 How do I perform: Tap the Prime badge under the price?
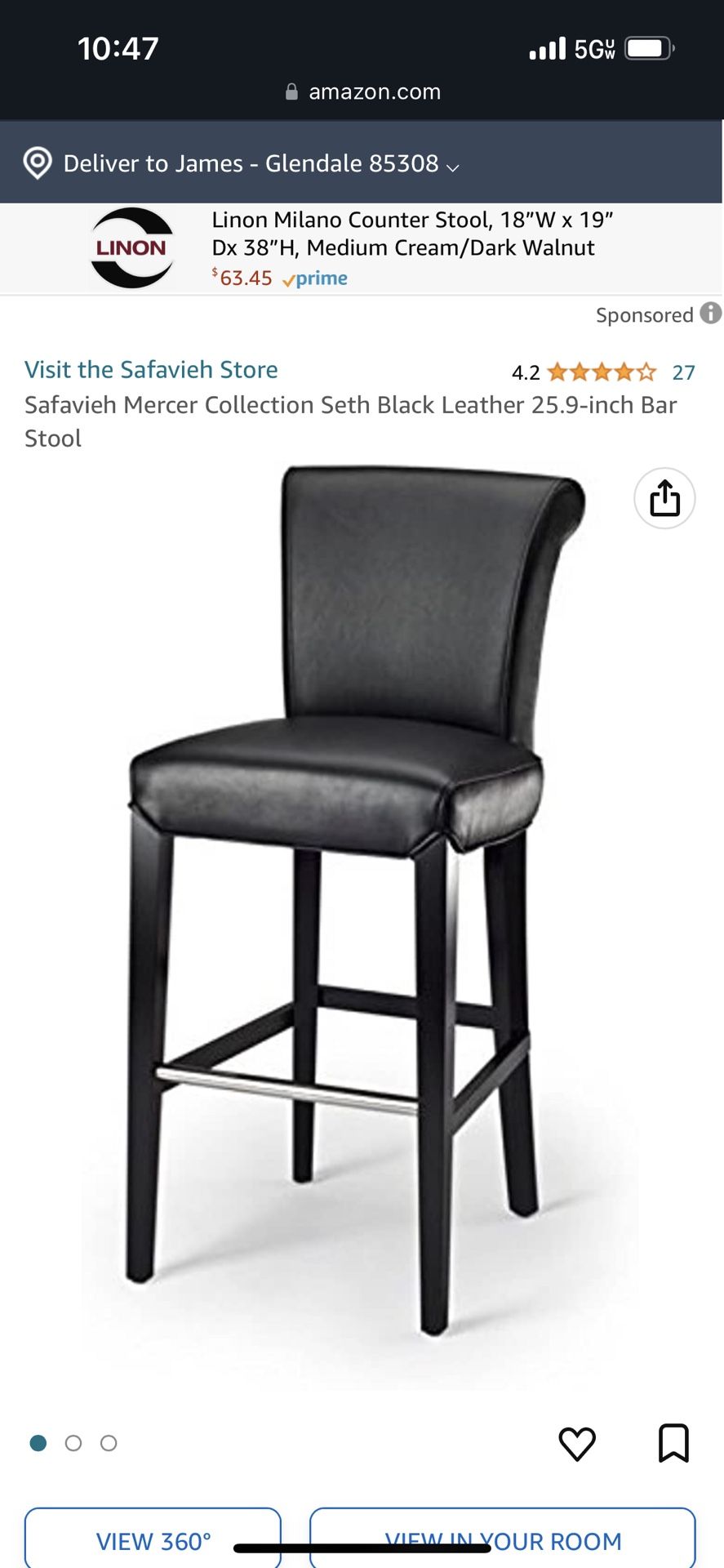(314, 278)
